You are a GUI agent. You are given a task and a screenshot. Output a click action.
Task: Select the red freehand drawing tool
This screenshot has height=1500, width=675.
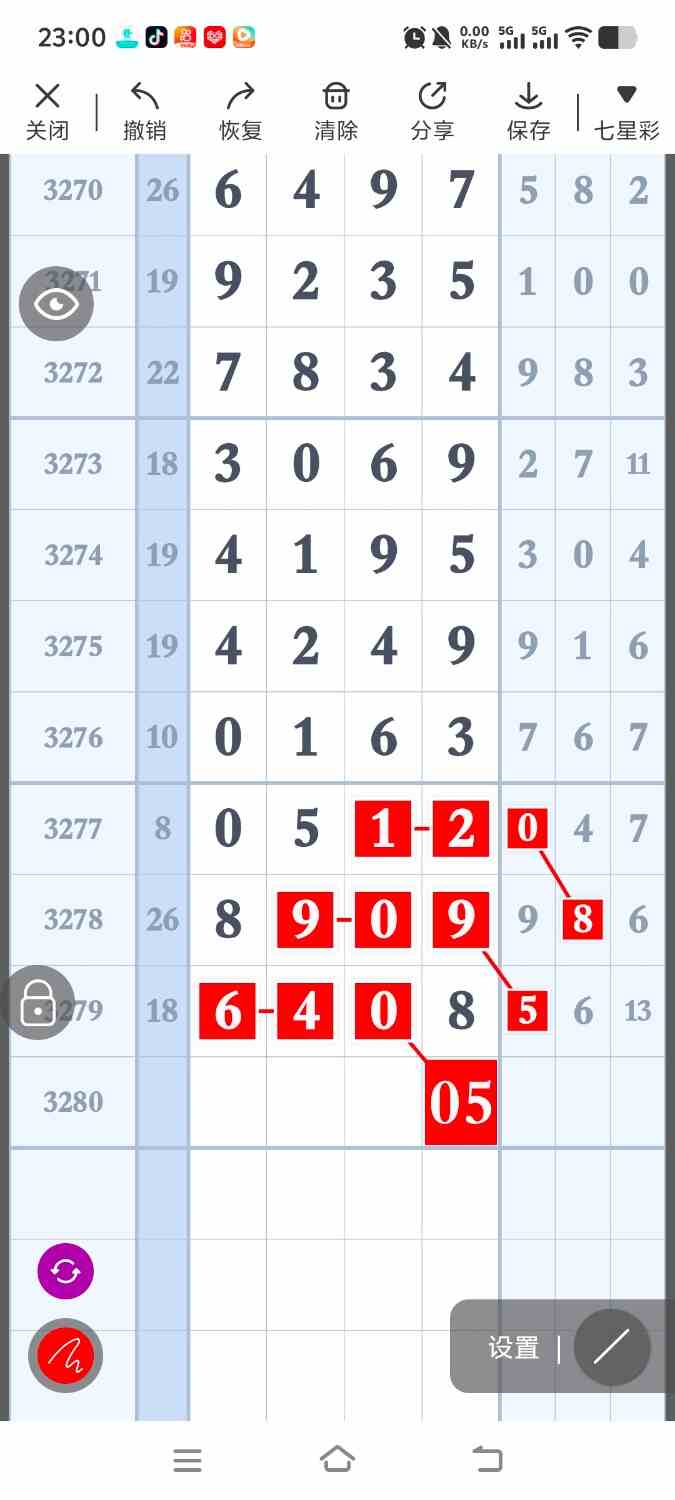(x=65, y=1357)
